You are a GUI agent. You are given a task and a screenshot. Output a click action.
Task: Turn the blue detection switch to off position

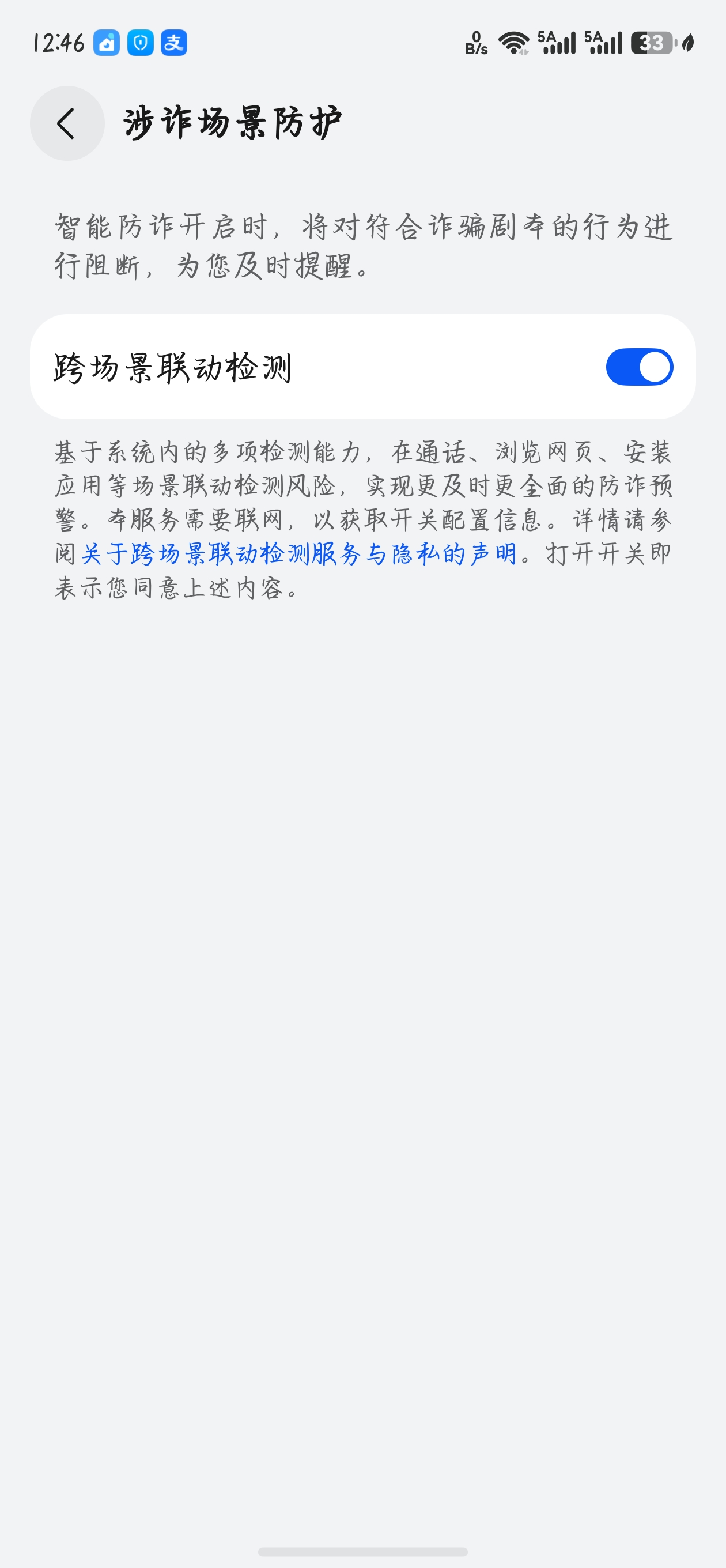tap(640, 366)
